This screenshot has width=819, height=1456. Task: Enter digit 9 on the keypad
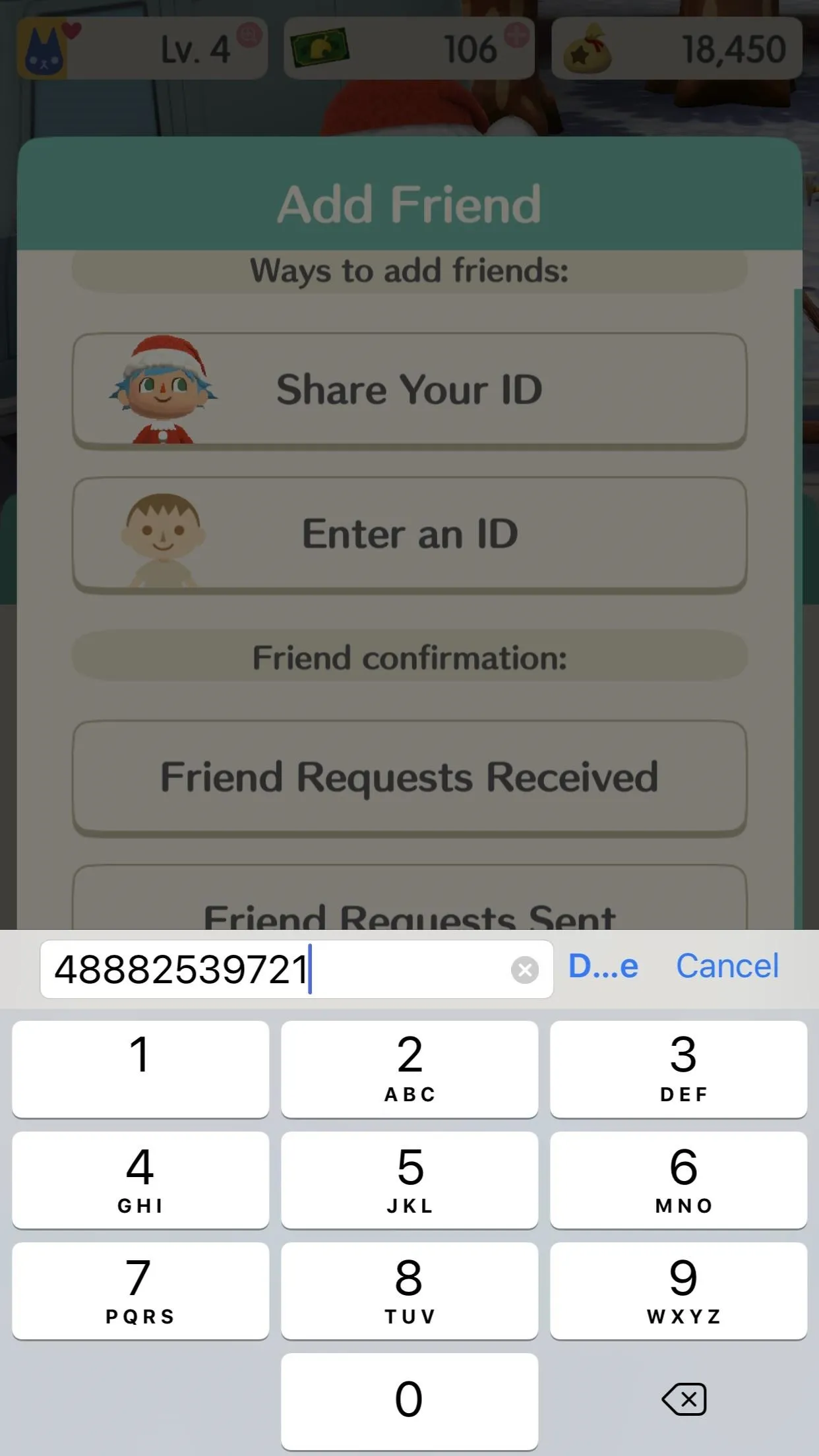pos(679,1291)
